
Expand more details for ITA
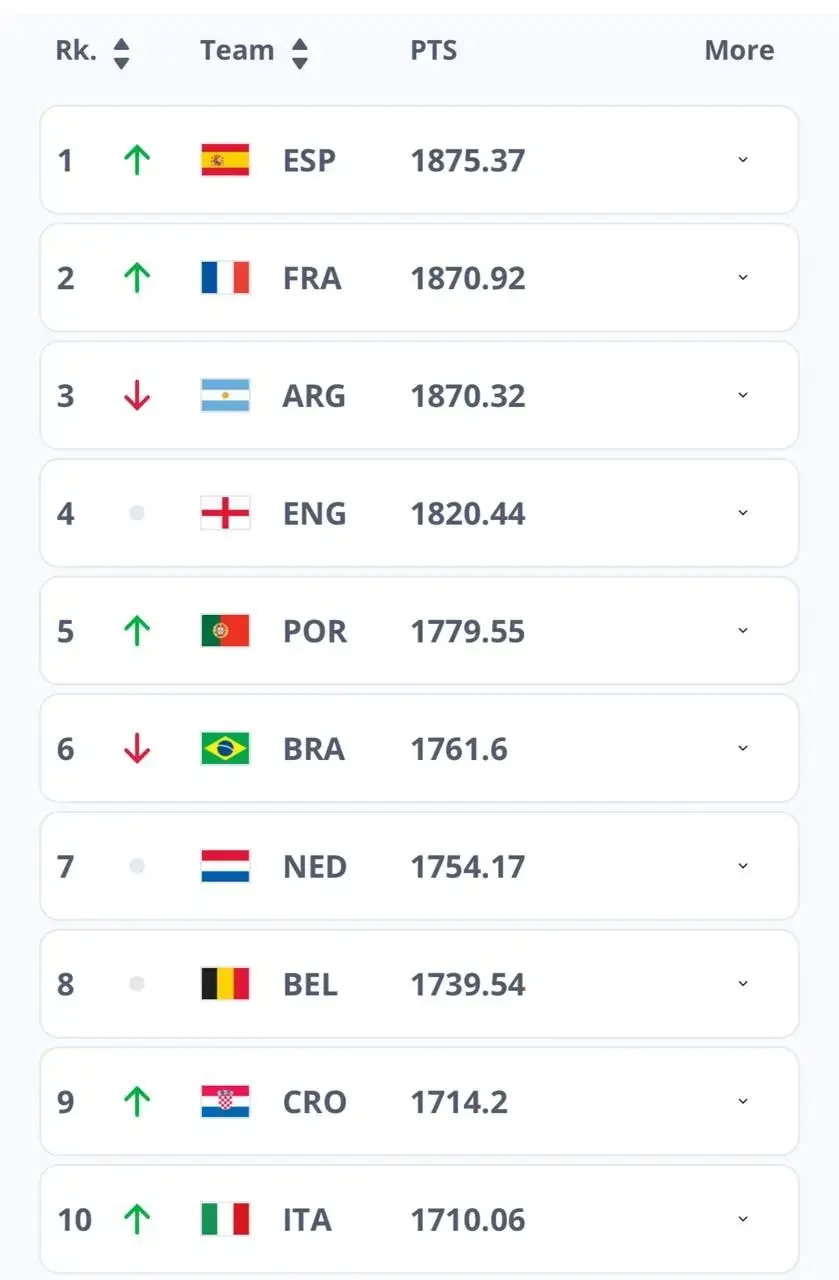coord(742,1219)
